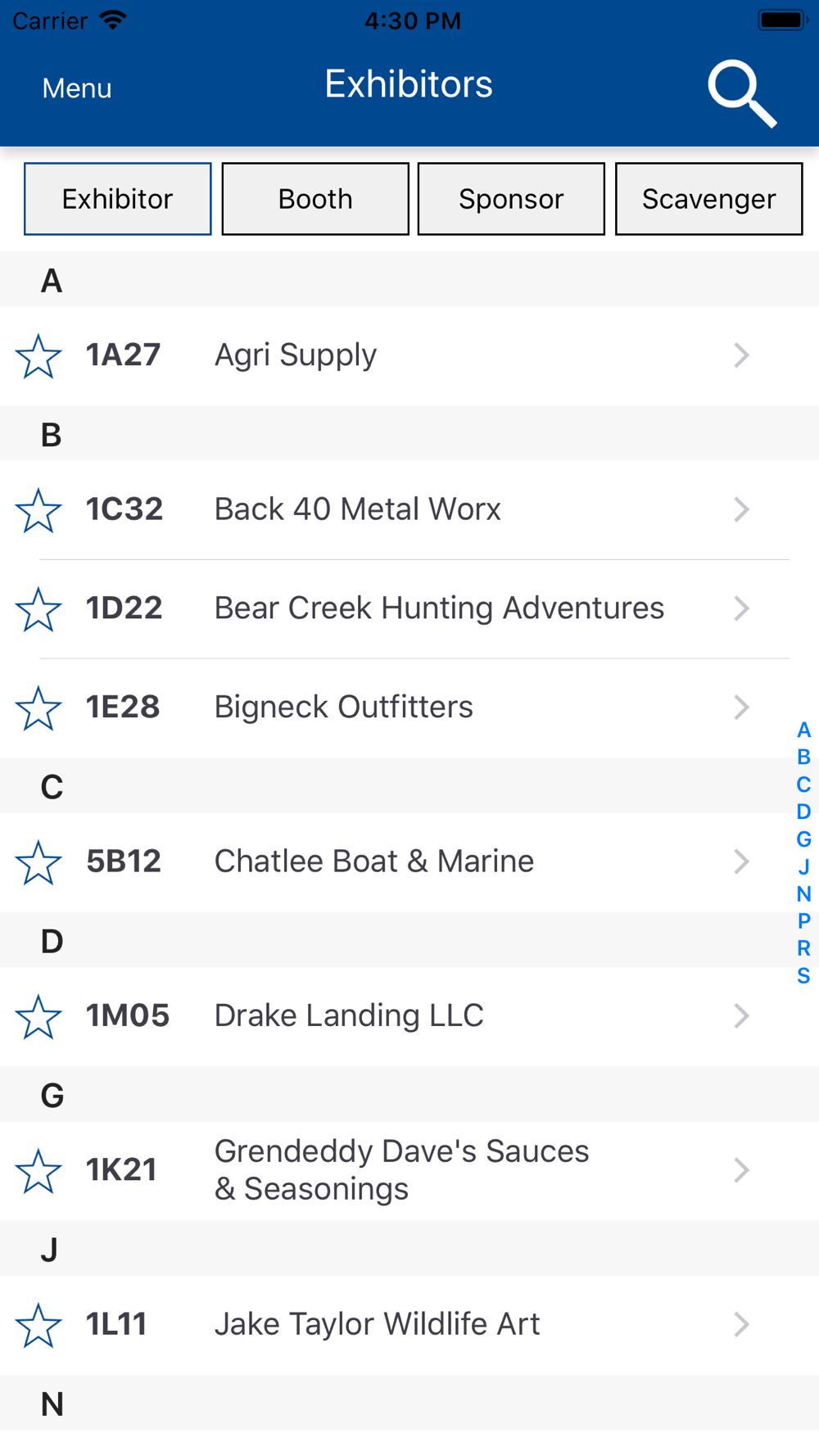
Task: Favorite Jake Taylor Wildlife Art star
Action: (38, 1325)
